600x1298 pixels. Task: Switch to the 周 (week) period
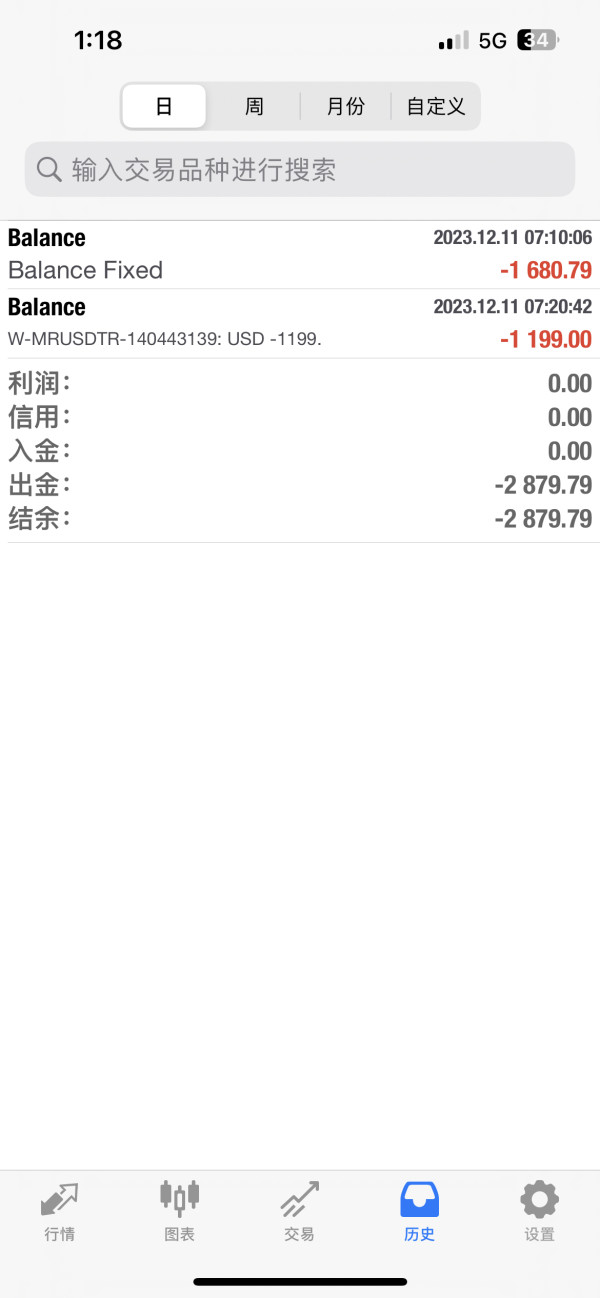click(x=254, y=106)
